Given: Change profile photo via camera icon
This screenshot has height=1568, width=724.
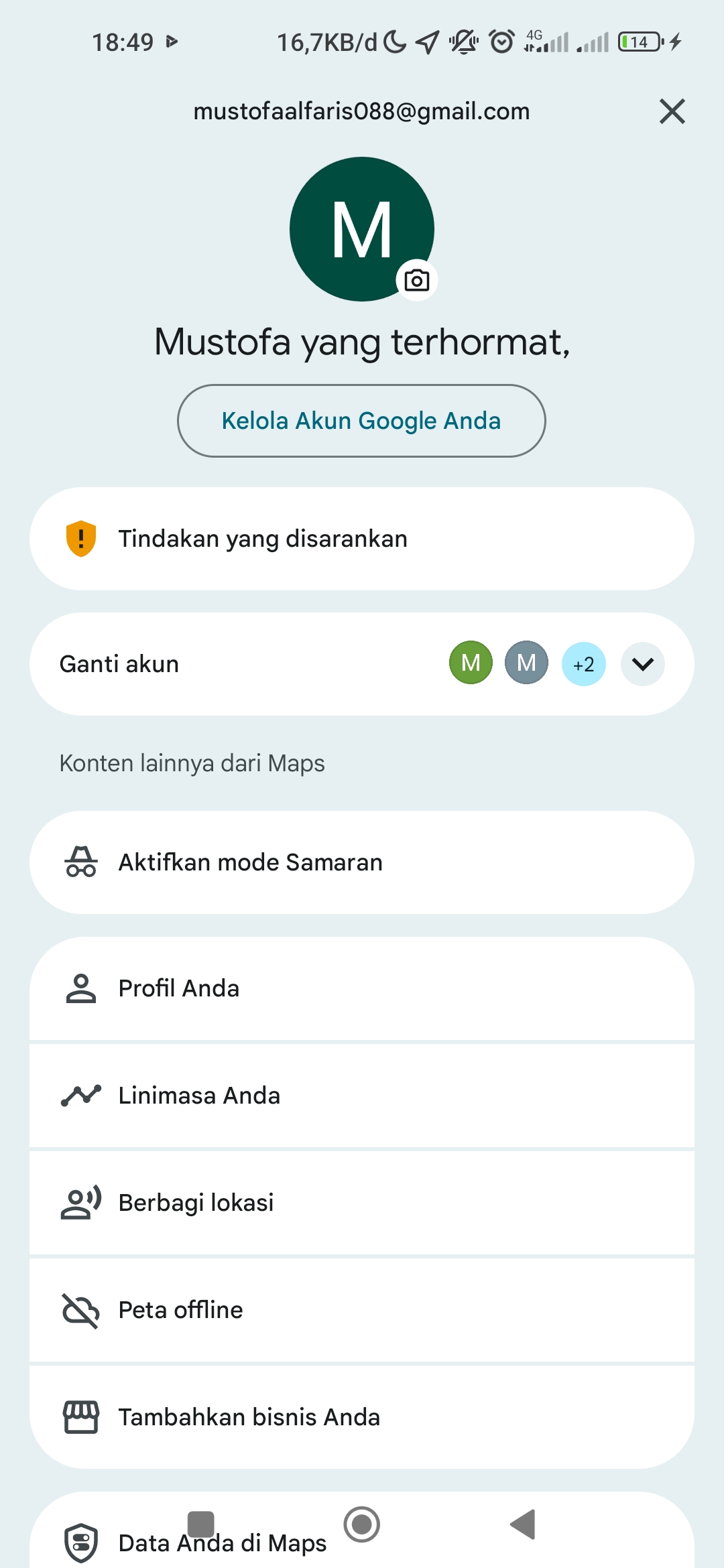Looking at the screenshot, I should 417,280.
